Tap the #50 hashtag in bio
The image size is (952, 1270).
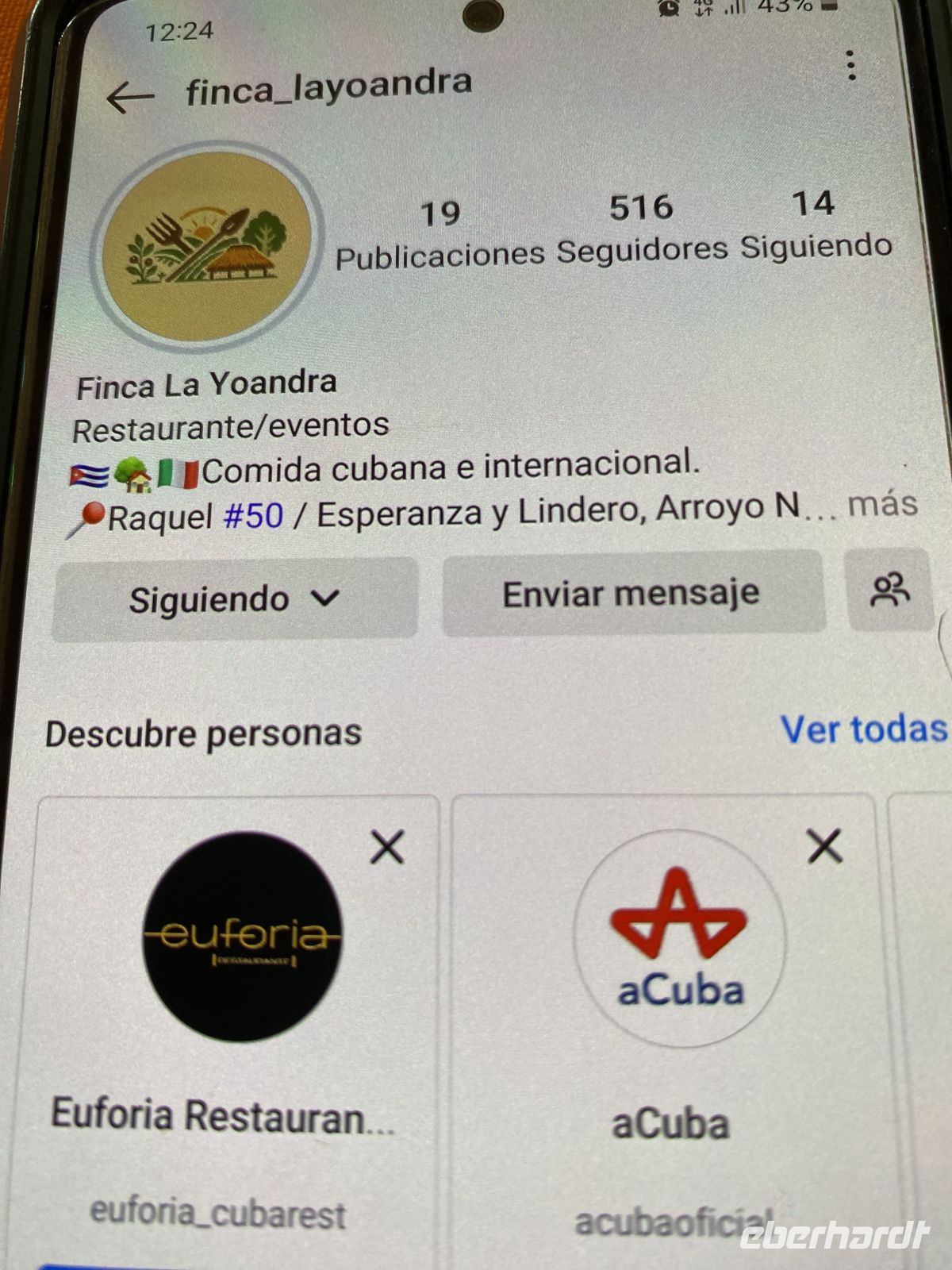pyautogui.click(x=254, y=516)
